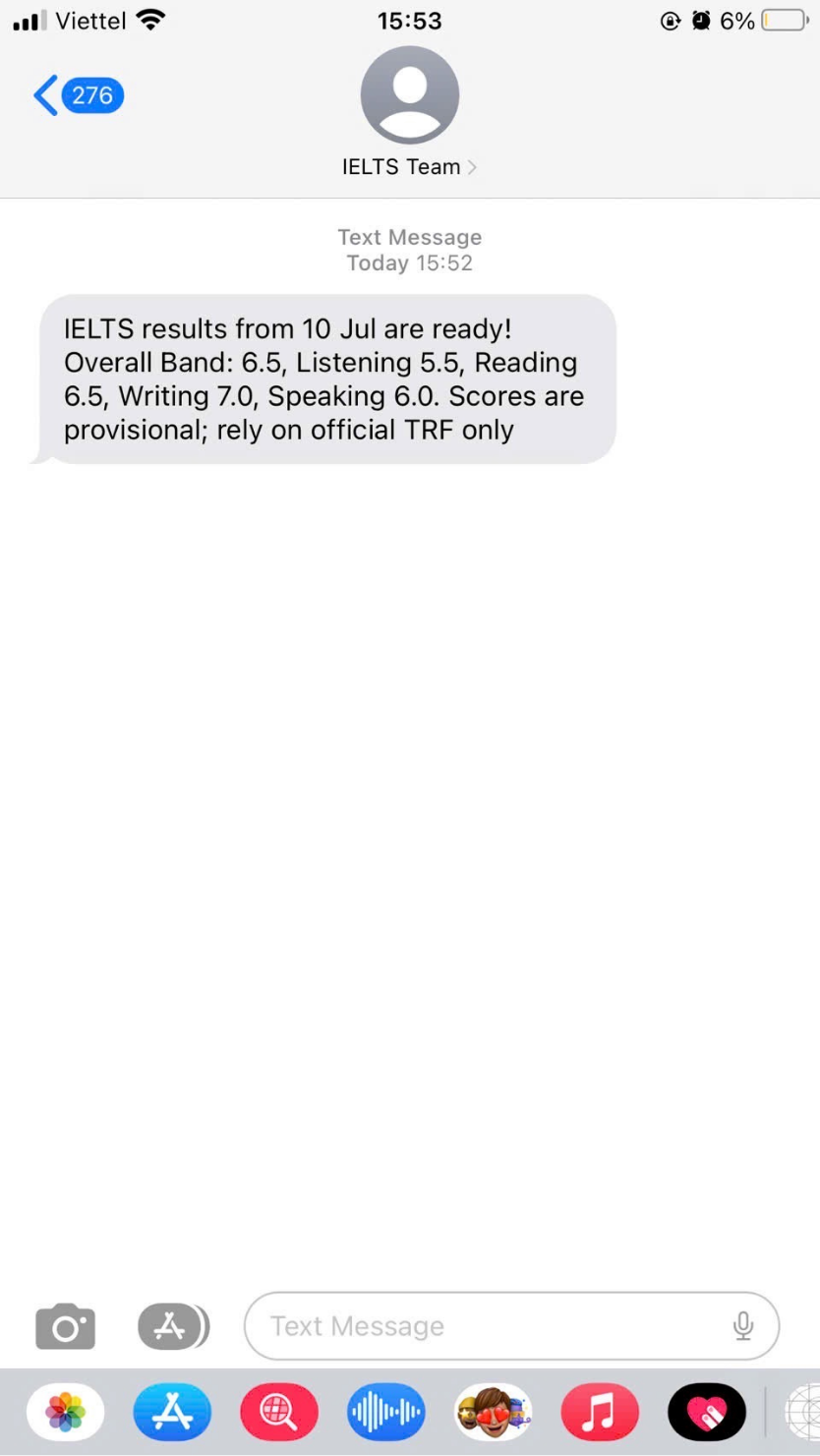Open Music in the app strip
820x1456 pixels.
click(x=600, y=1413)
